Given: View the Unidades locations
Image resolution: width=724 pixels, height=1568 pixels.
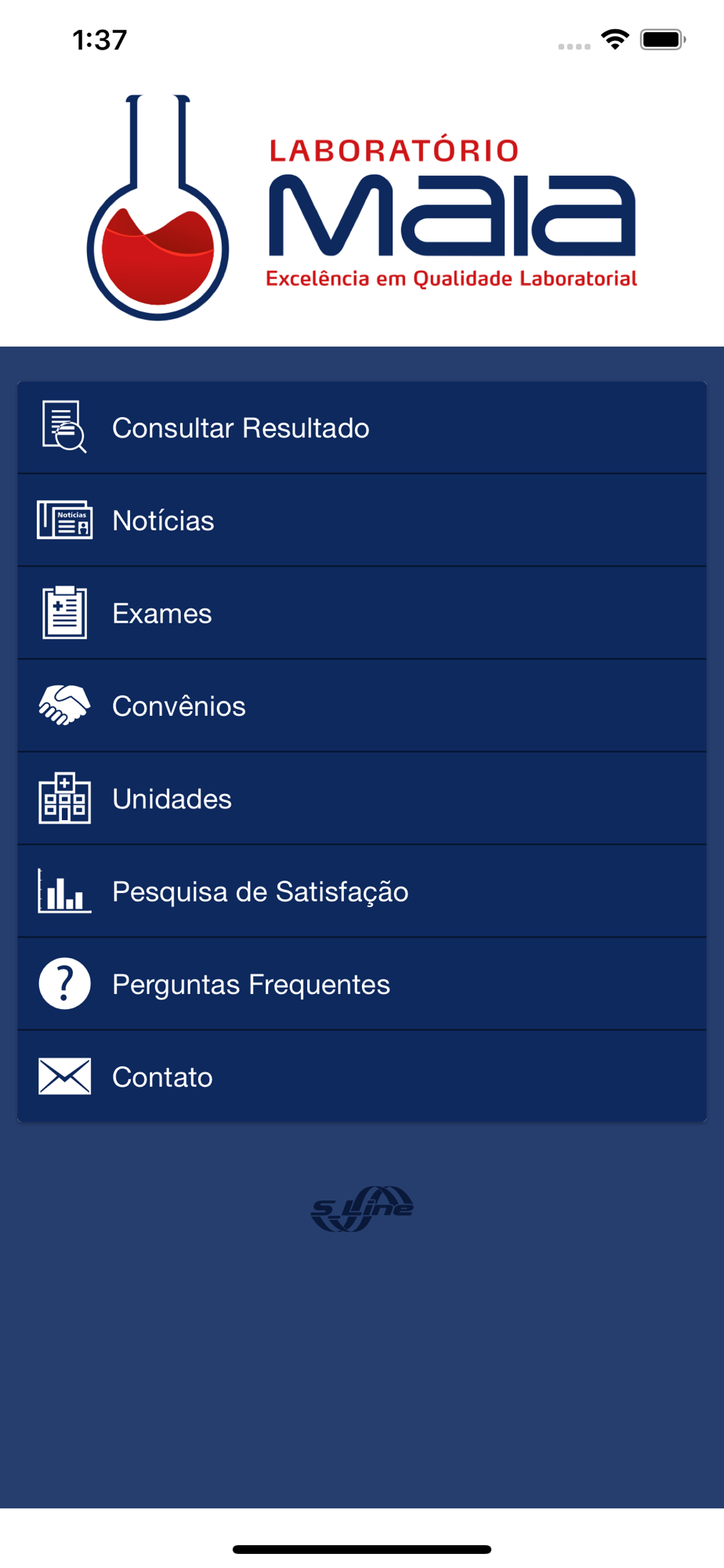Looking at the screenshot, I should click(x=362, y=798).
